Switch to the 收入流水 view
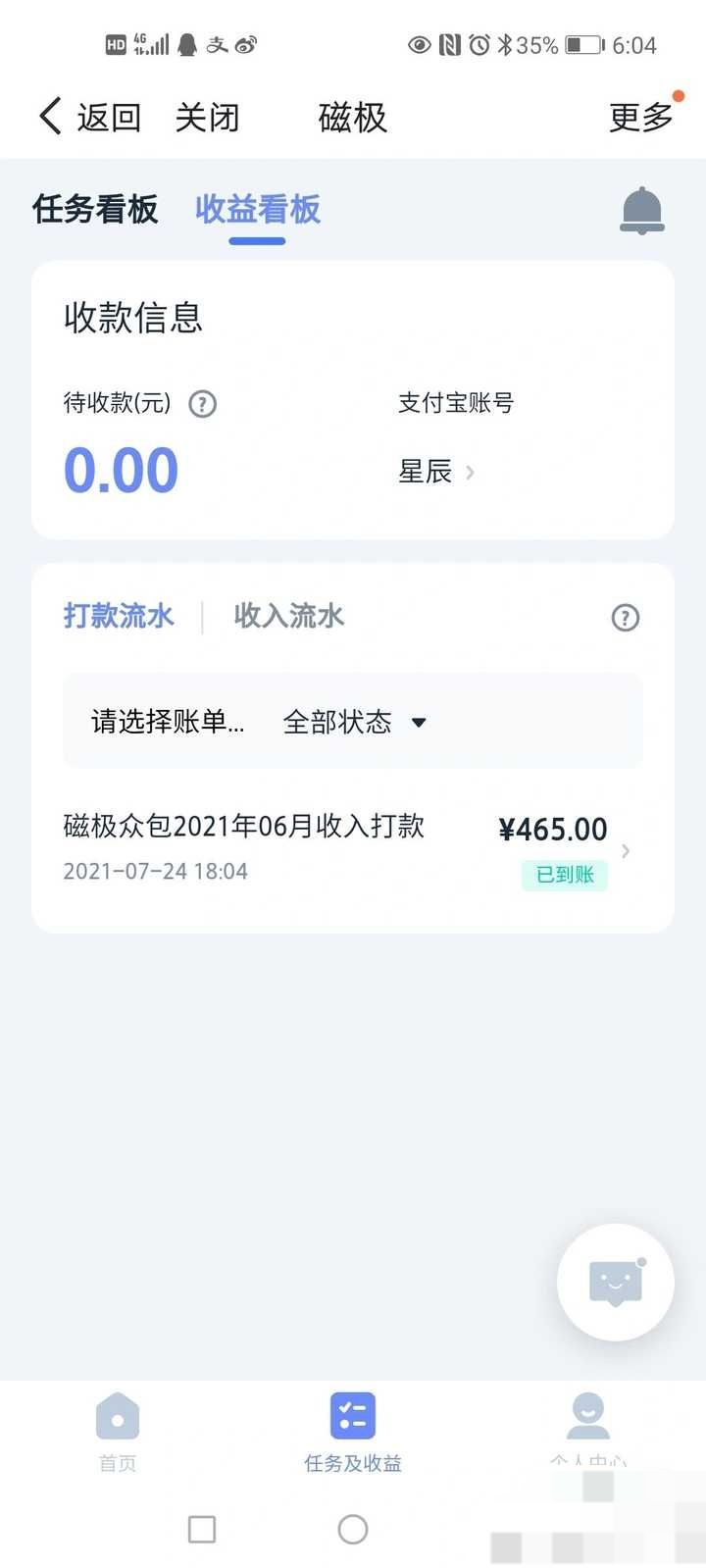Screen dimensions: 706x1568 click(288, 616)
